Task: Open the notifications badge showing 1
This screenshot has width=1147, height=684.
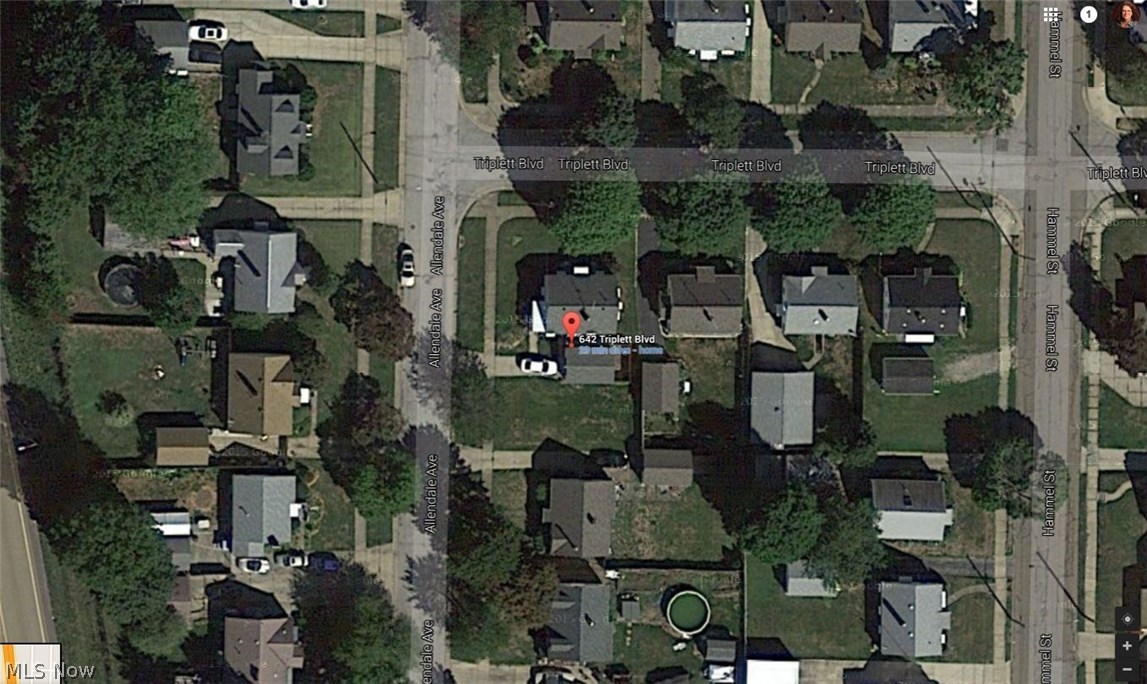Action: (x=1089, y=14)
